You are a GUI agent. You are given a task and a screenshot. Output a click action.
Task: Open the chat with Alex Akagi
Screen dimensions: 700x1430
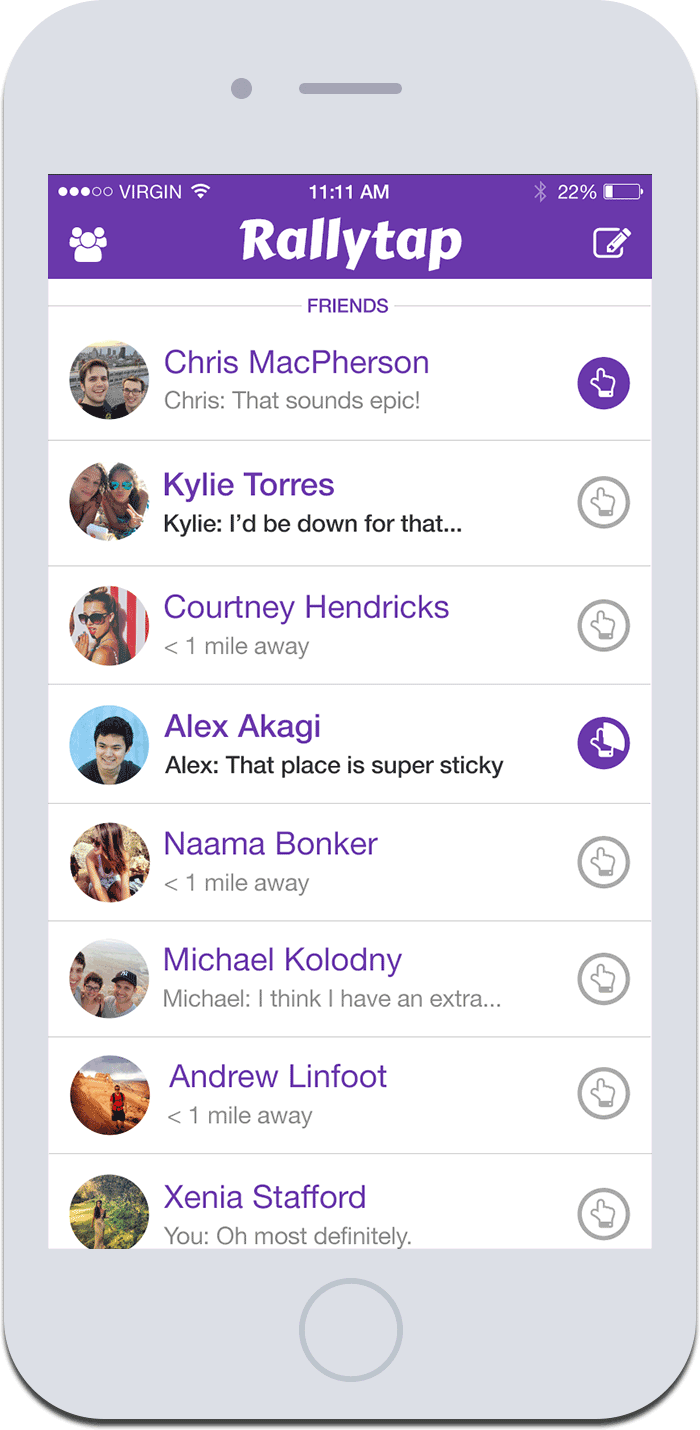(332, 744)
